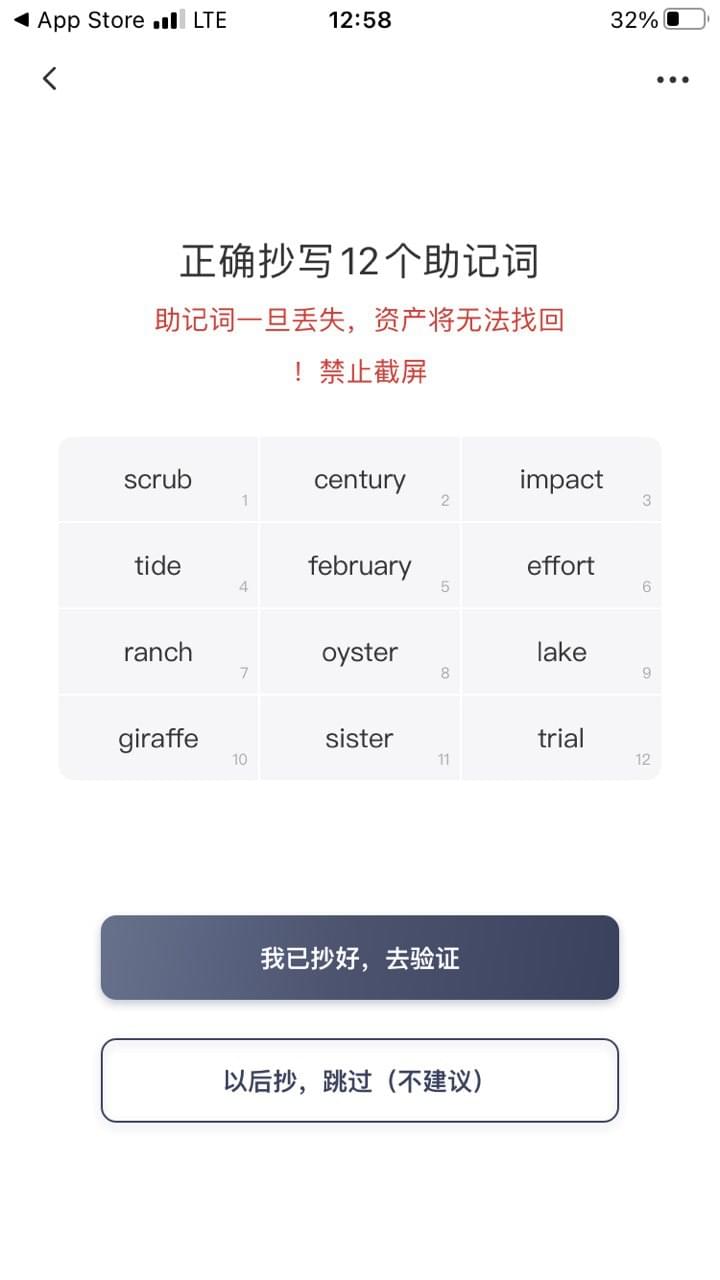Tap '以后抄，跳过（不建议）' to skip backup
The height and width of the screenshot is (1280, 720).
tap(360, 1081)
